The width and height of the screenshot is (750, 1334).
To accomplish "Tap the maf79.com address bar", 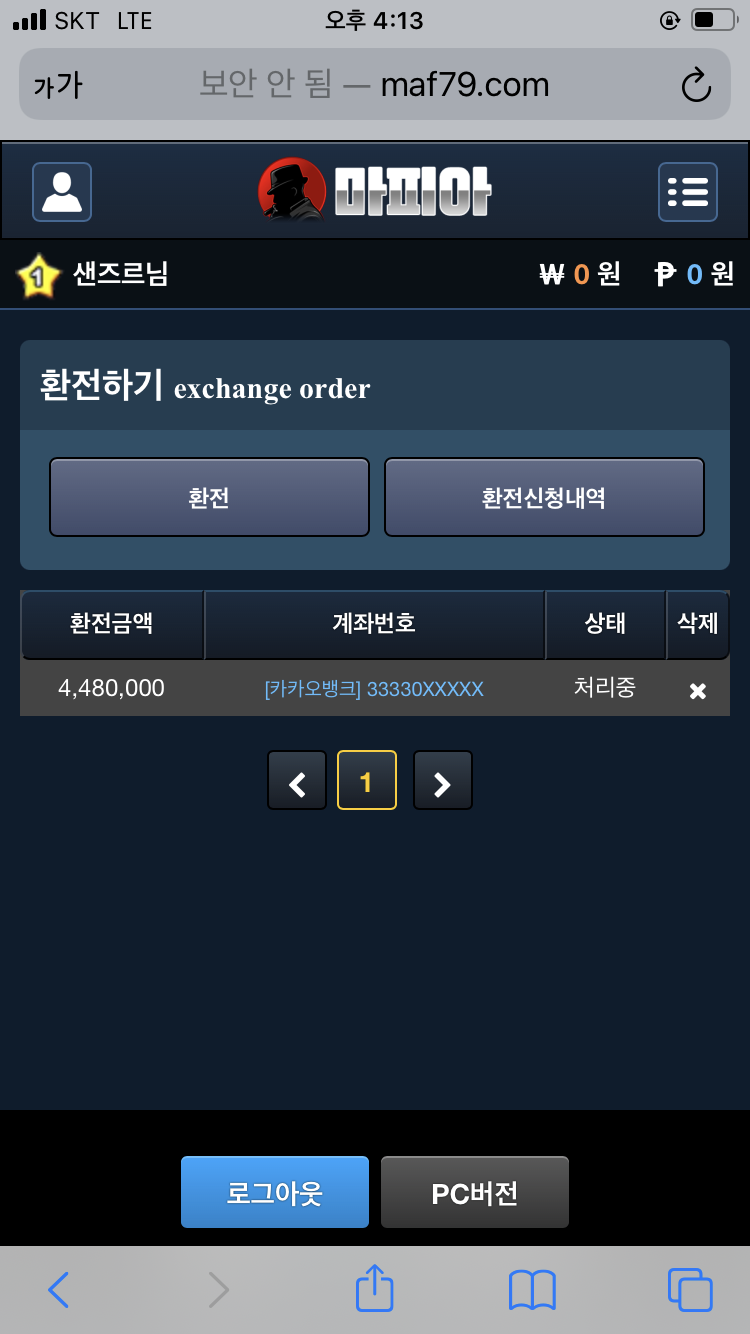I will 375,85.
